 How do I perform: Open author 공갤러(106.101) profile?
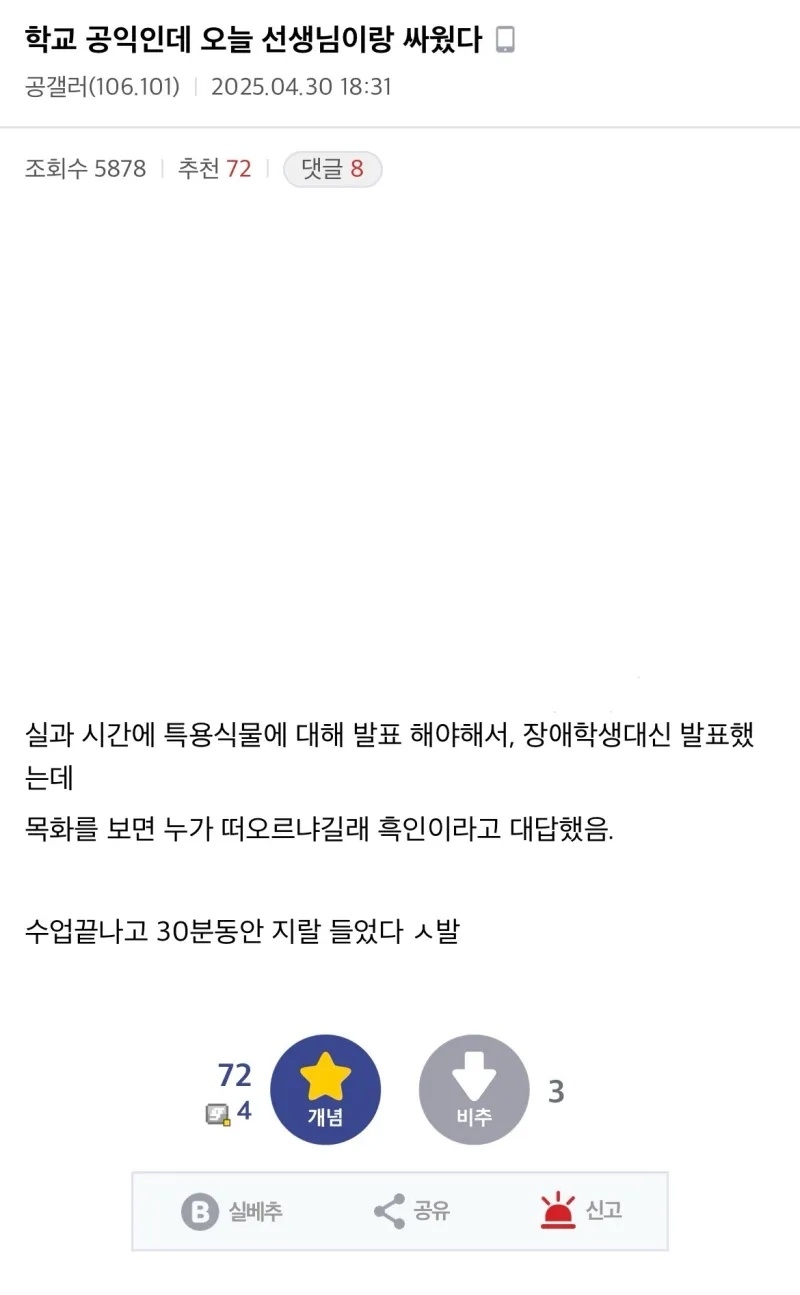tap(102, 87)
